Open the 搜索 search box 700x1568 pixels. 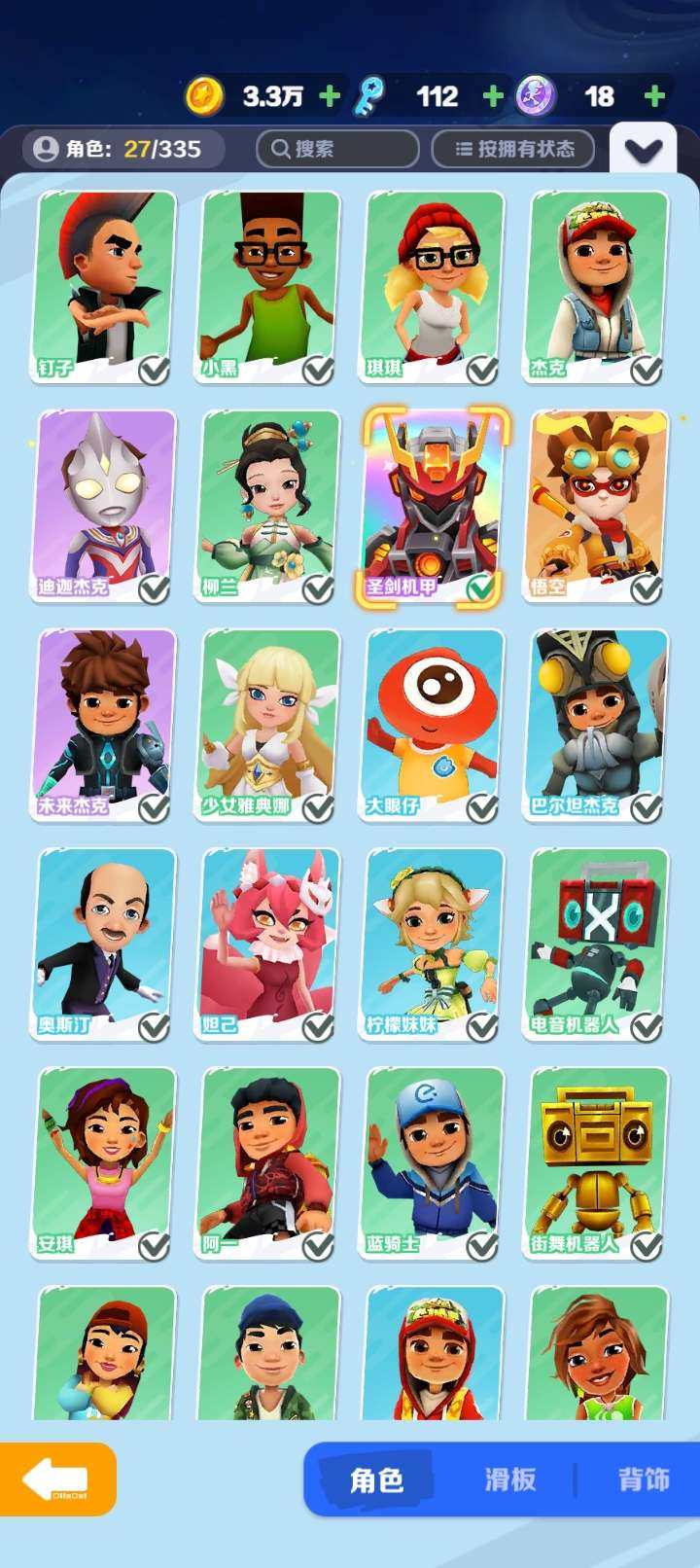point(336,149)
